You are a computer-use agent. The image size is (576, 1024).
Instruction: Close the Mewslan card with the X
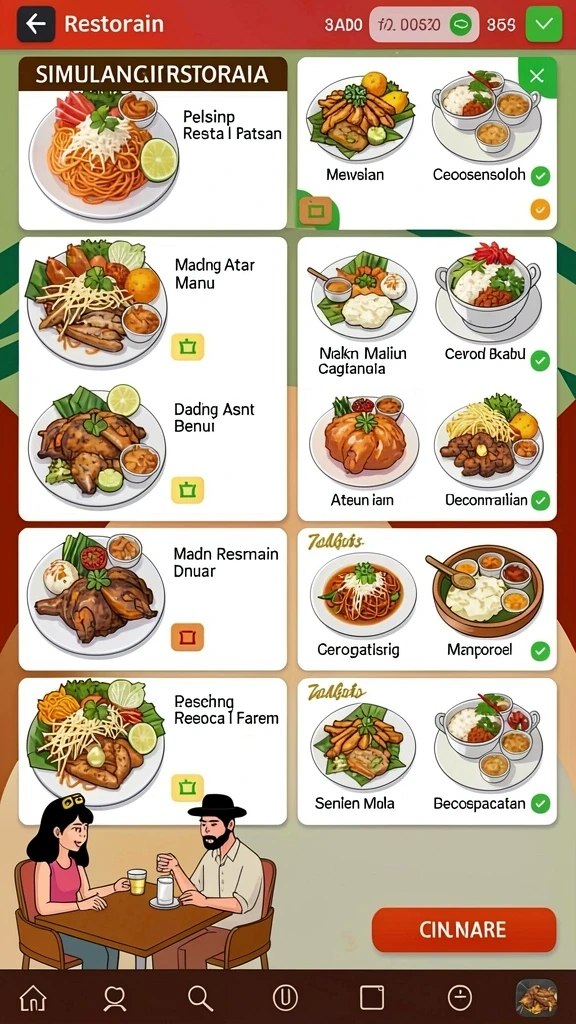tap(537, 76)
